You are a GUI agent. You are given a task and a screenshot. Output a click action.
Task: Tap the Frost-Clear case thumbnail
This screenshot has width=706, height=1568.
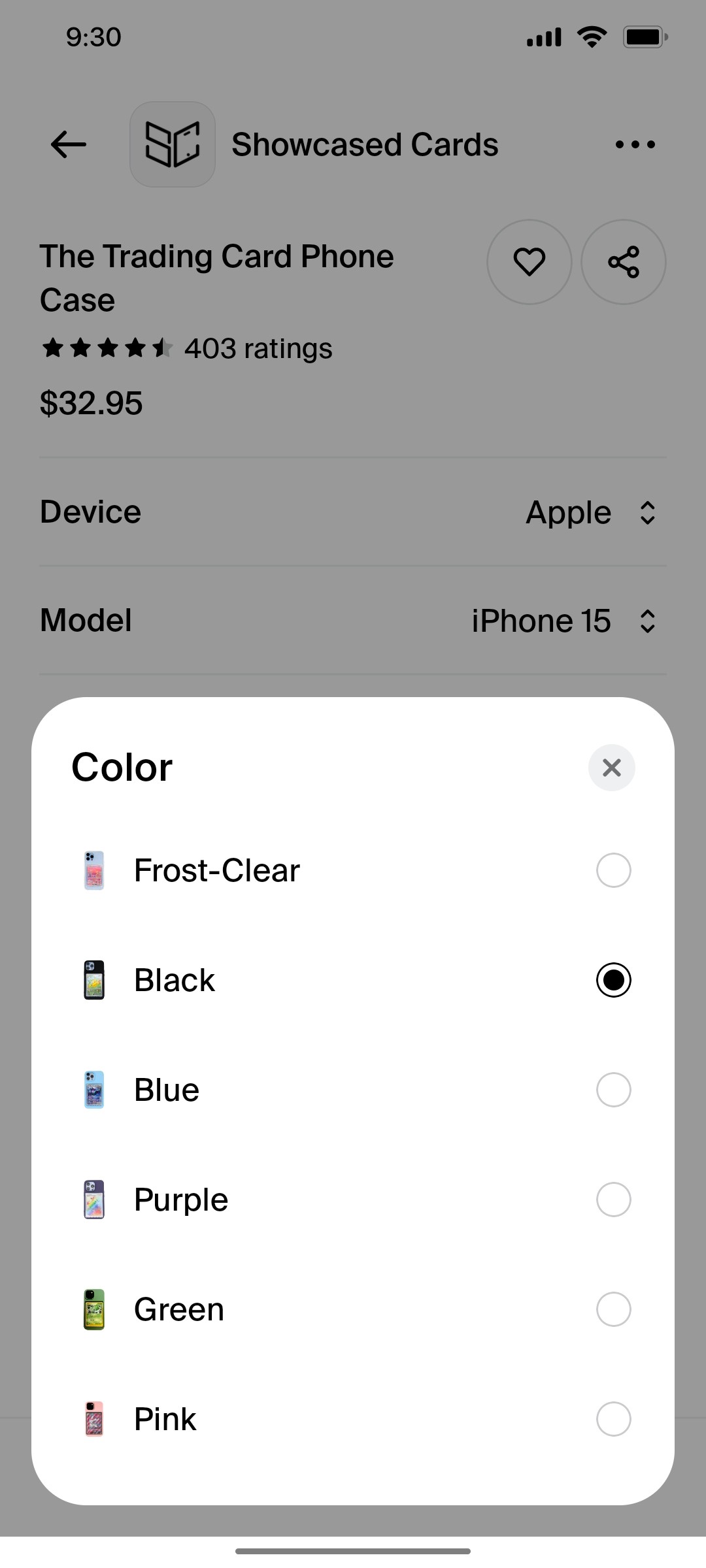93,870
